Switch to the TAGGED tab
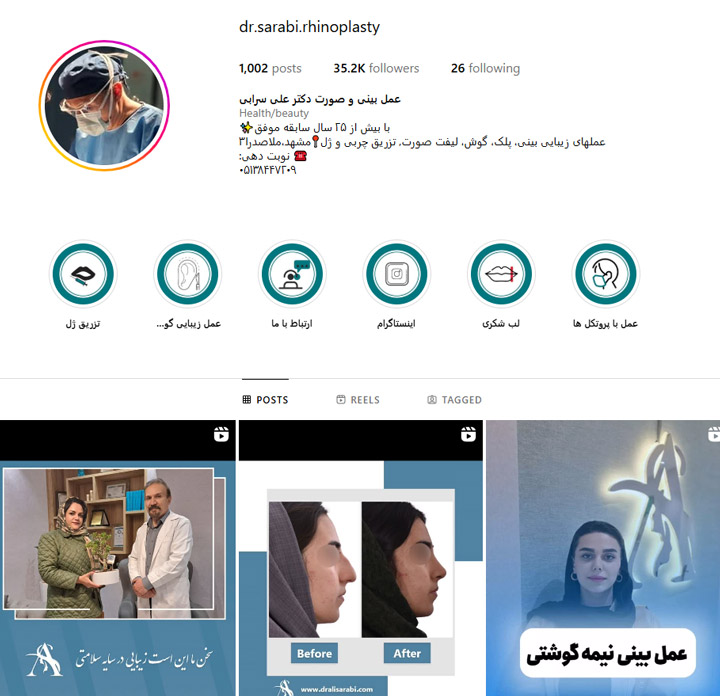This screenshot has width=720, height=696. pyautogui.click(x=454, y=399)
